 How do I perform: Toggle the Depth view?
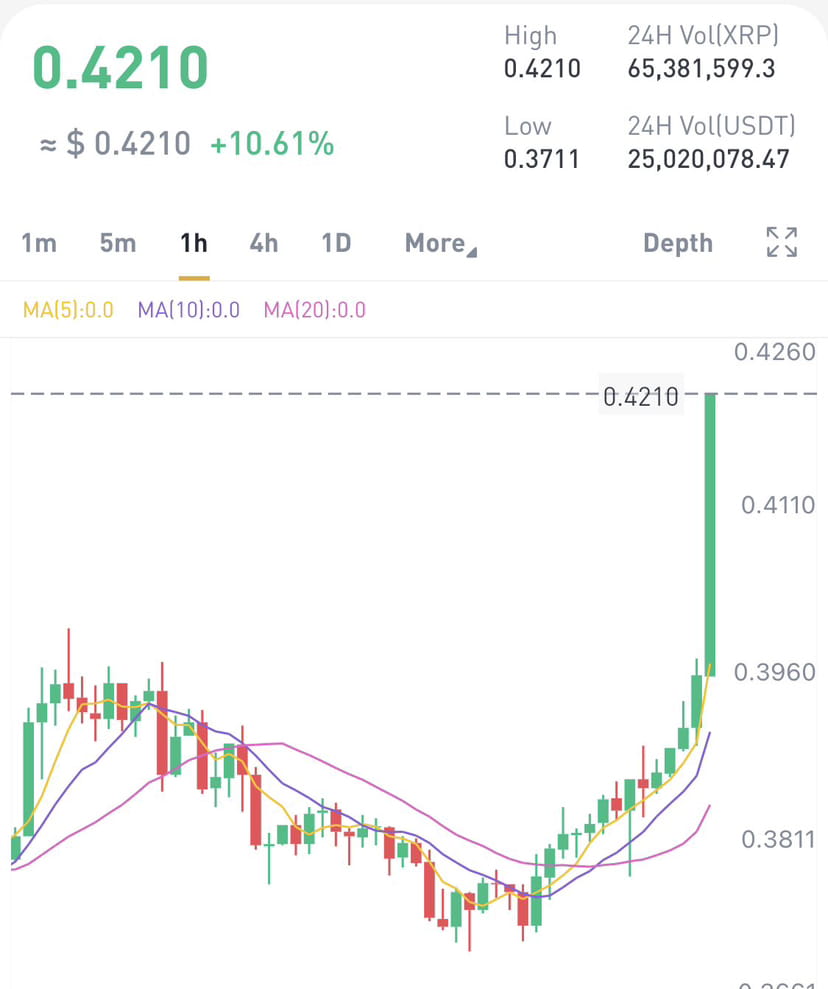(677, 243)
